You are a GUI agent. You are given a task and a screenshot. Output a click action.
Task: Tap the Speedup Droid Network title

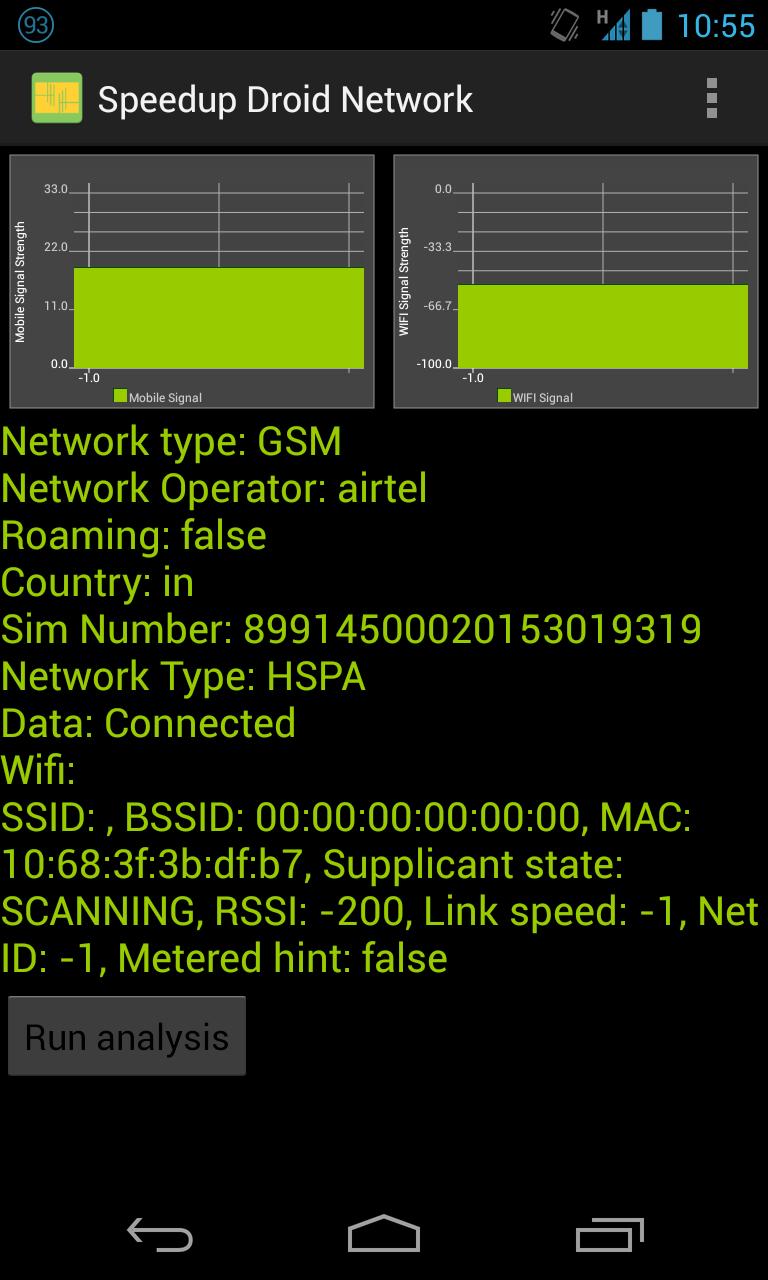pos(286,97)
